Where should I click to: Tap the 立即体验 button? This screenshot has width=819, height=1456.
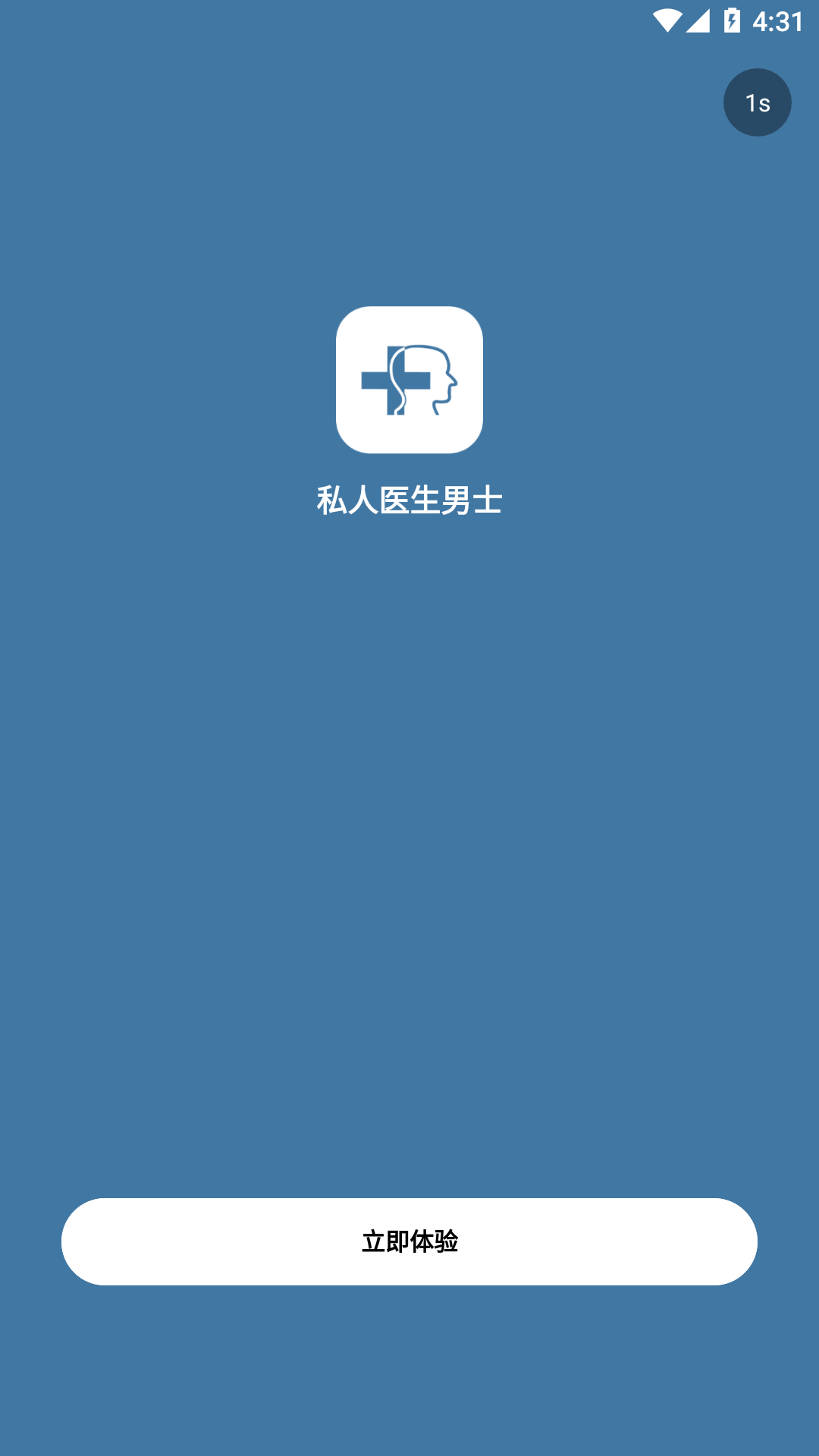pyautogui.click(x=409, y=1241)
